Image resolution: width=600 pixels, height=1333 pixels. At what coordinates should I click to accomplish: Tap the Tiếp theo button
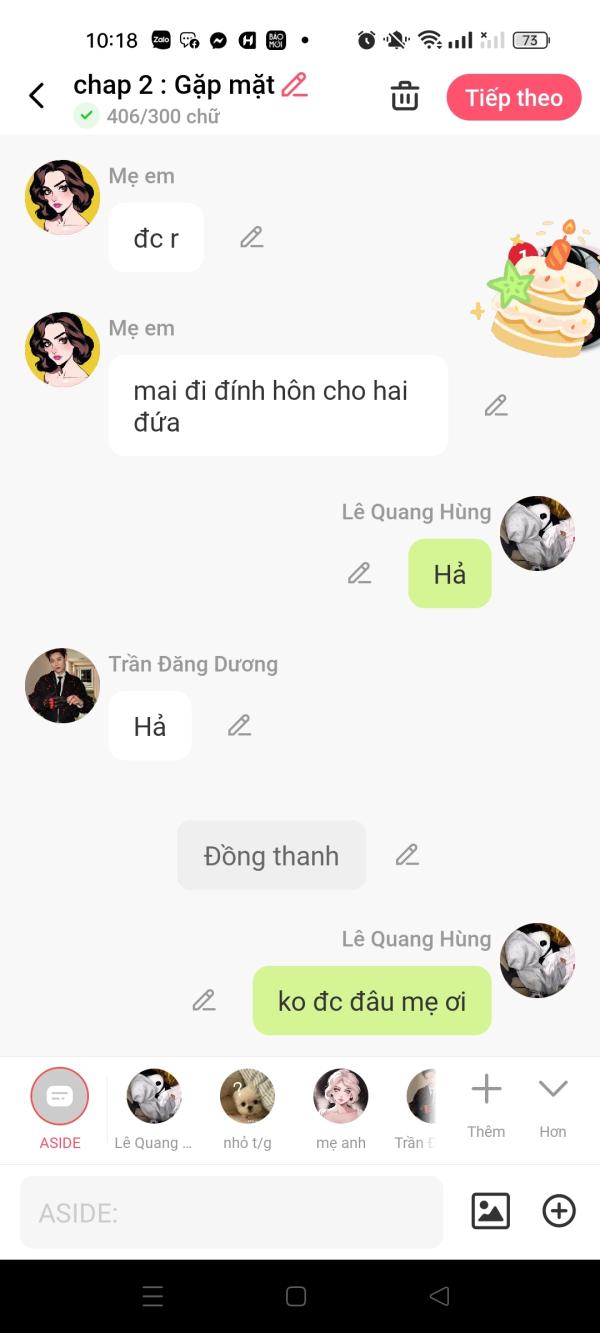click(514, 97)
